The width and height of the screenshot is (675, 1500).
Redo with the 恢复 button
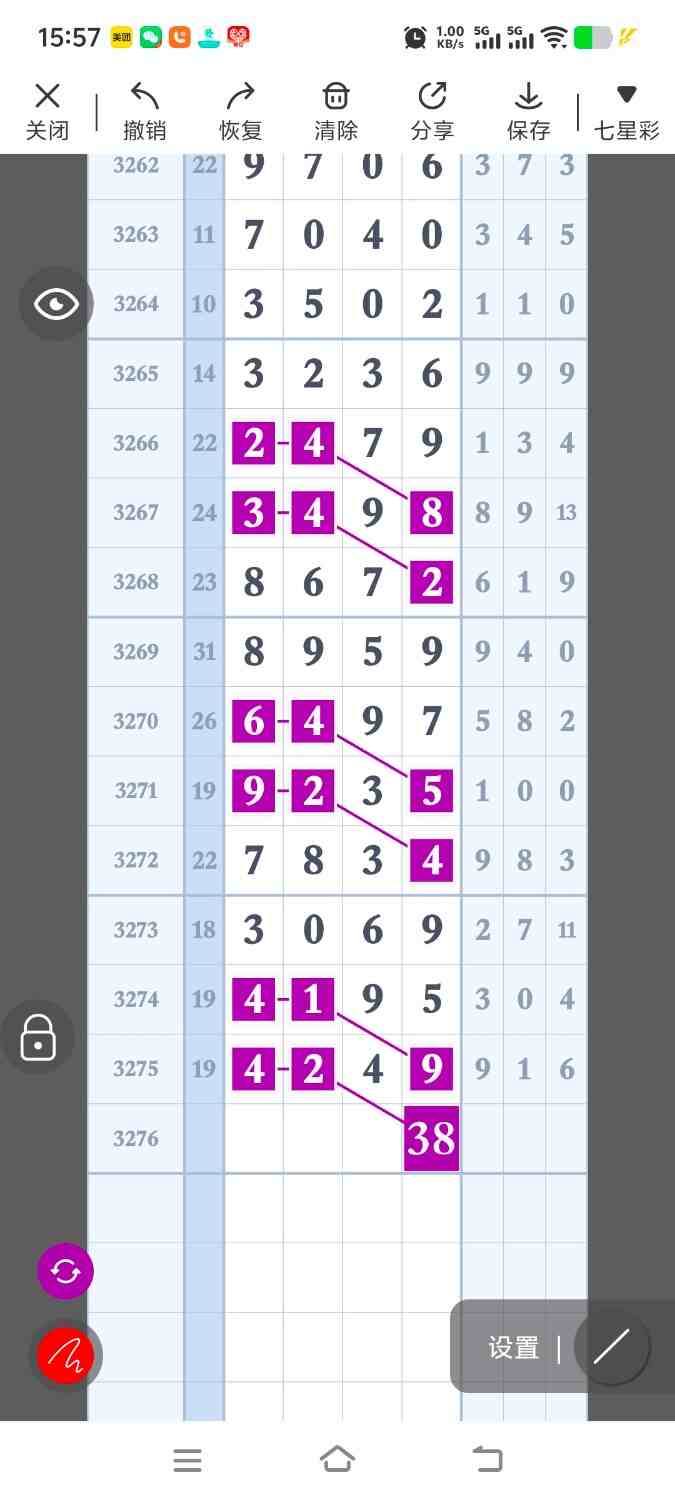click(240, 110)
